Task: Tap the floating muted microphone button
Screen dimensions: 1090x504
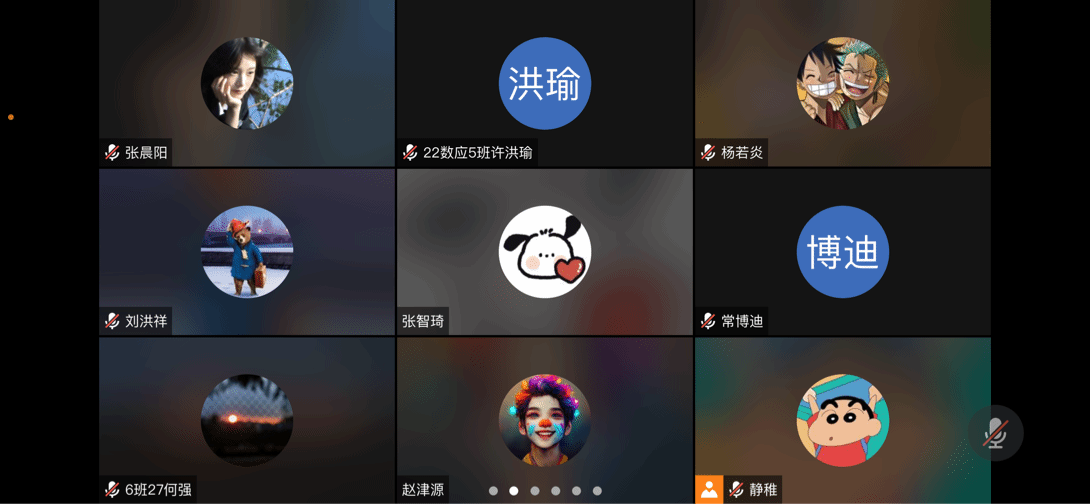Action: click(x=995, y=433)
